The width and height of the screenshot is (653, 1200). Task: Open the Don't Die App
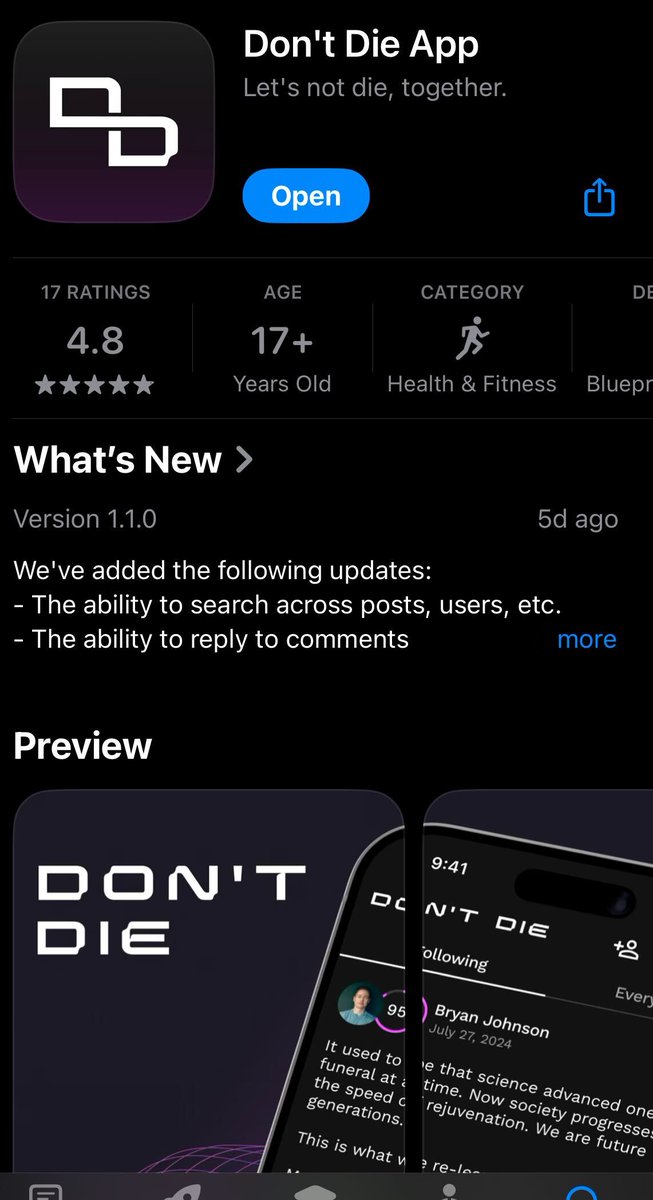(305, 197)
